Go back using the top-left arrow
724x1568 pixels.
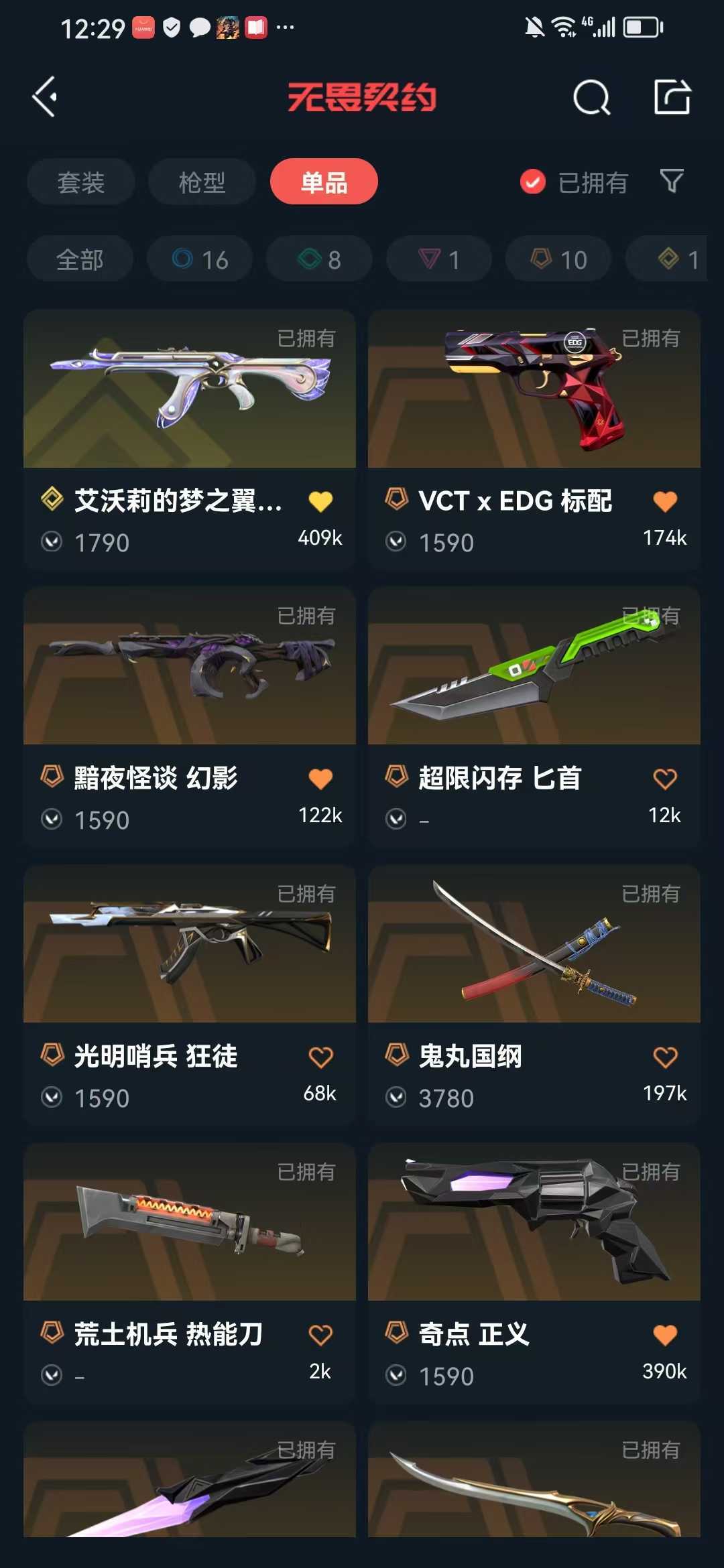46,97
